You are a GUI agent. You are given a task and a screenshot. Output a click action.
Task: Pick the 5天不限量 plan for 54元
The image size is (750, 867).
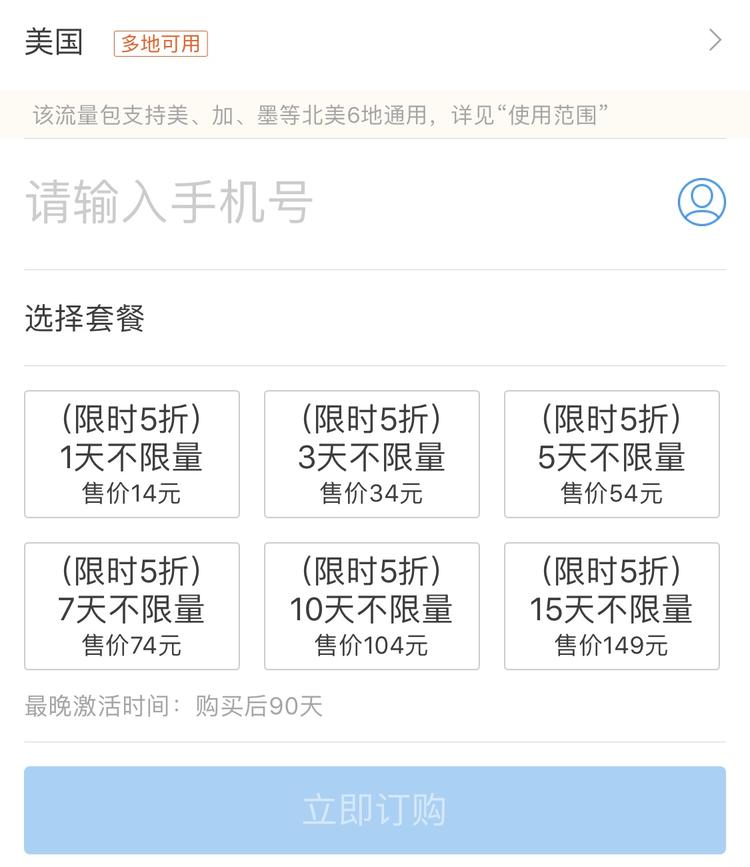[611, 454]
